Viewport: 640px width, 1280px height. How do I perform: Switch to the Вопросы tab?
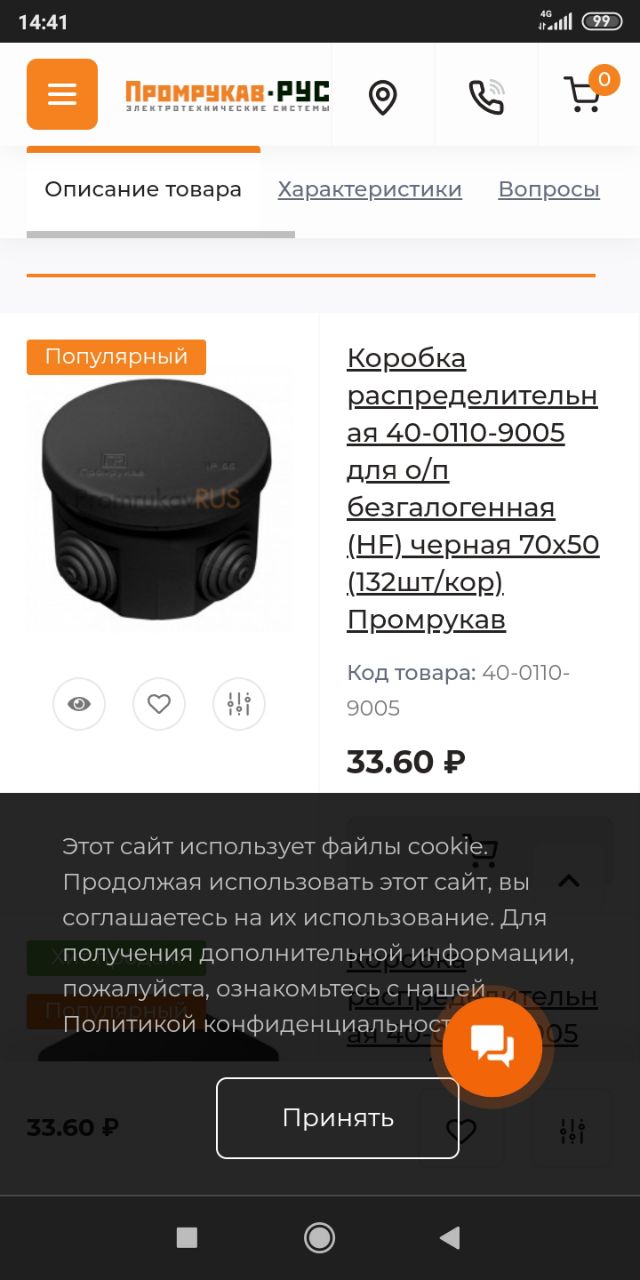click(x=549, y=189)
